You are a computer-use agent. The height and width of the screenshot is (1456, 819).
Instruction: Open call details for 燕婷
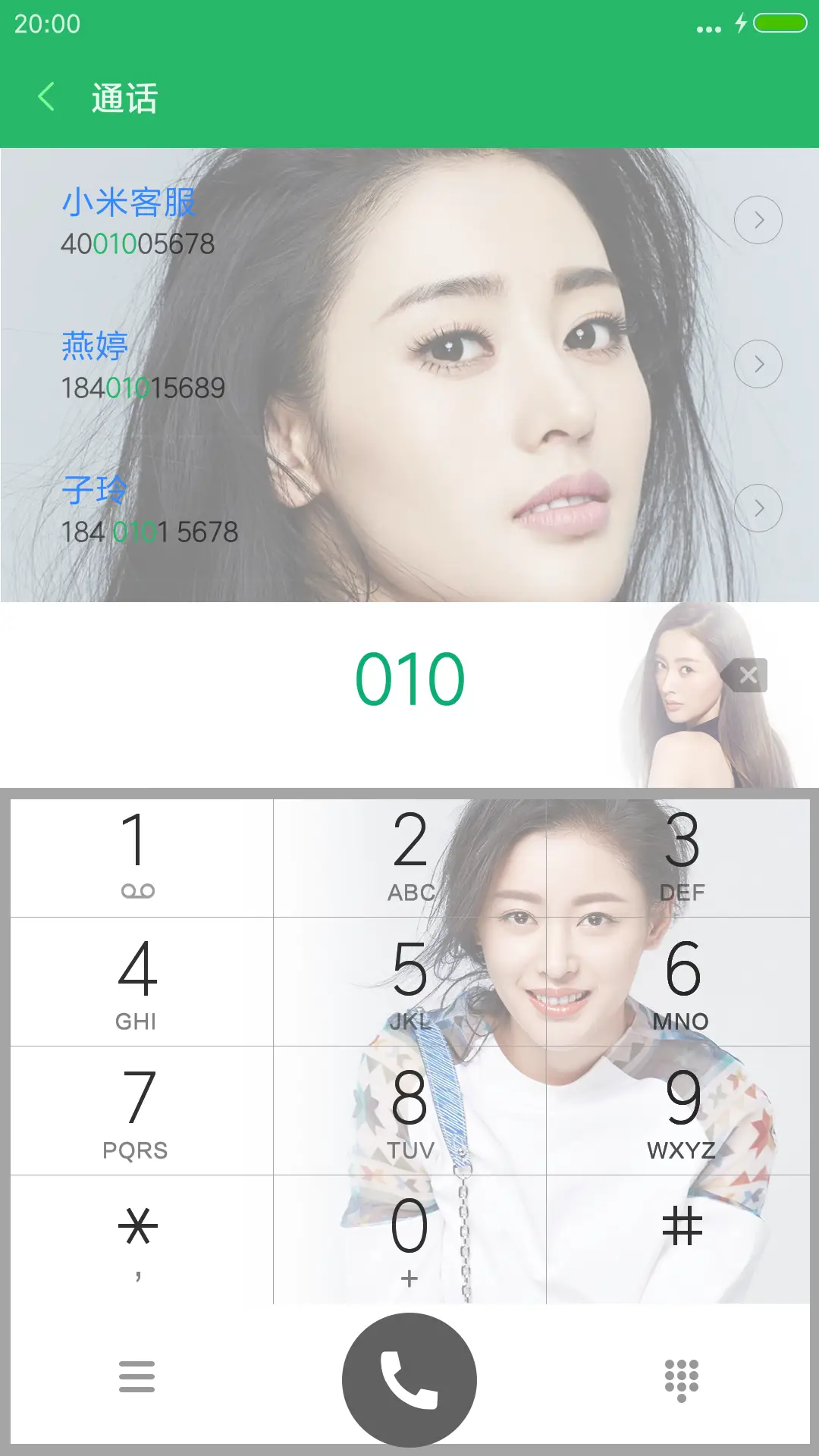click(x=758, y=364)
